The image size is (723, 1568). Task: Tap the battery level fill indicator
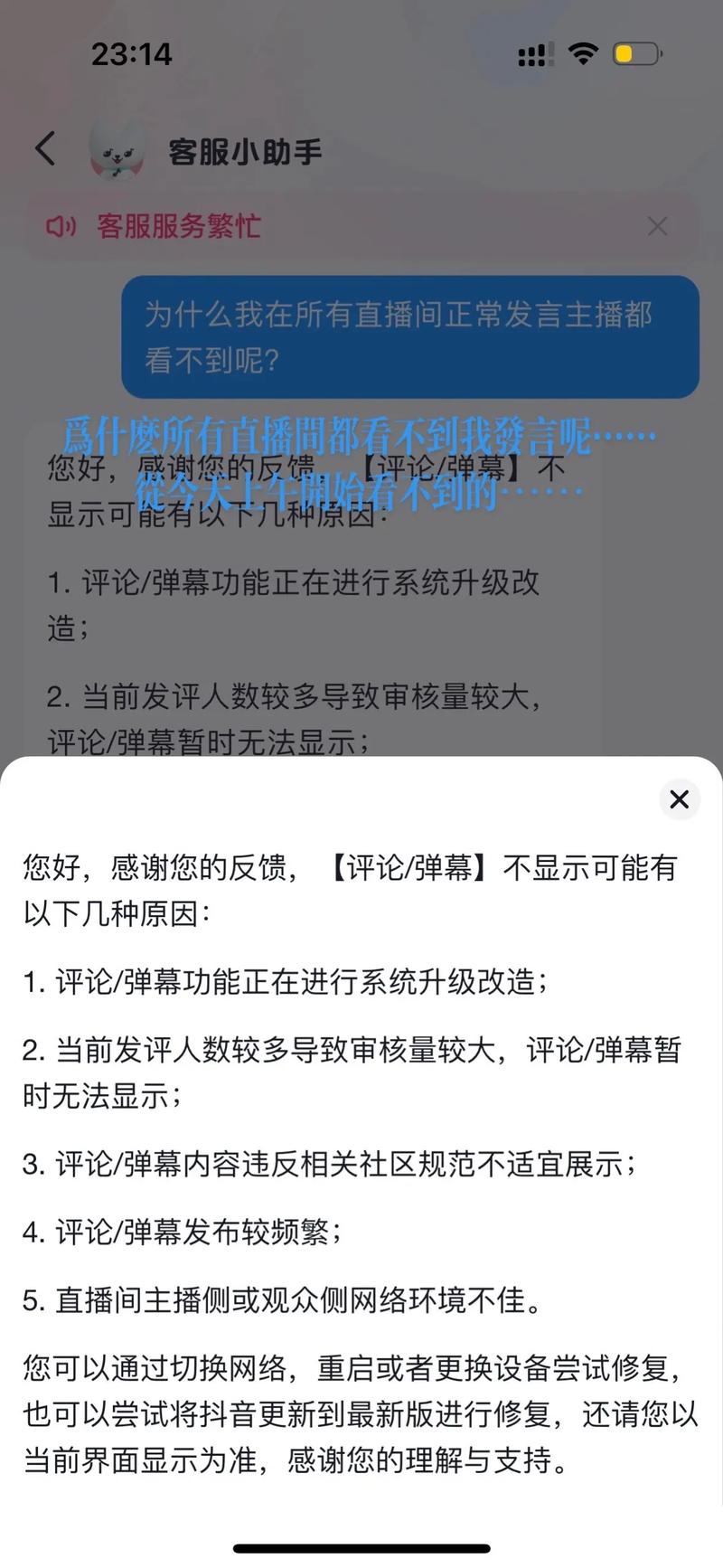point(626,54)
